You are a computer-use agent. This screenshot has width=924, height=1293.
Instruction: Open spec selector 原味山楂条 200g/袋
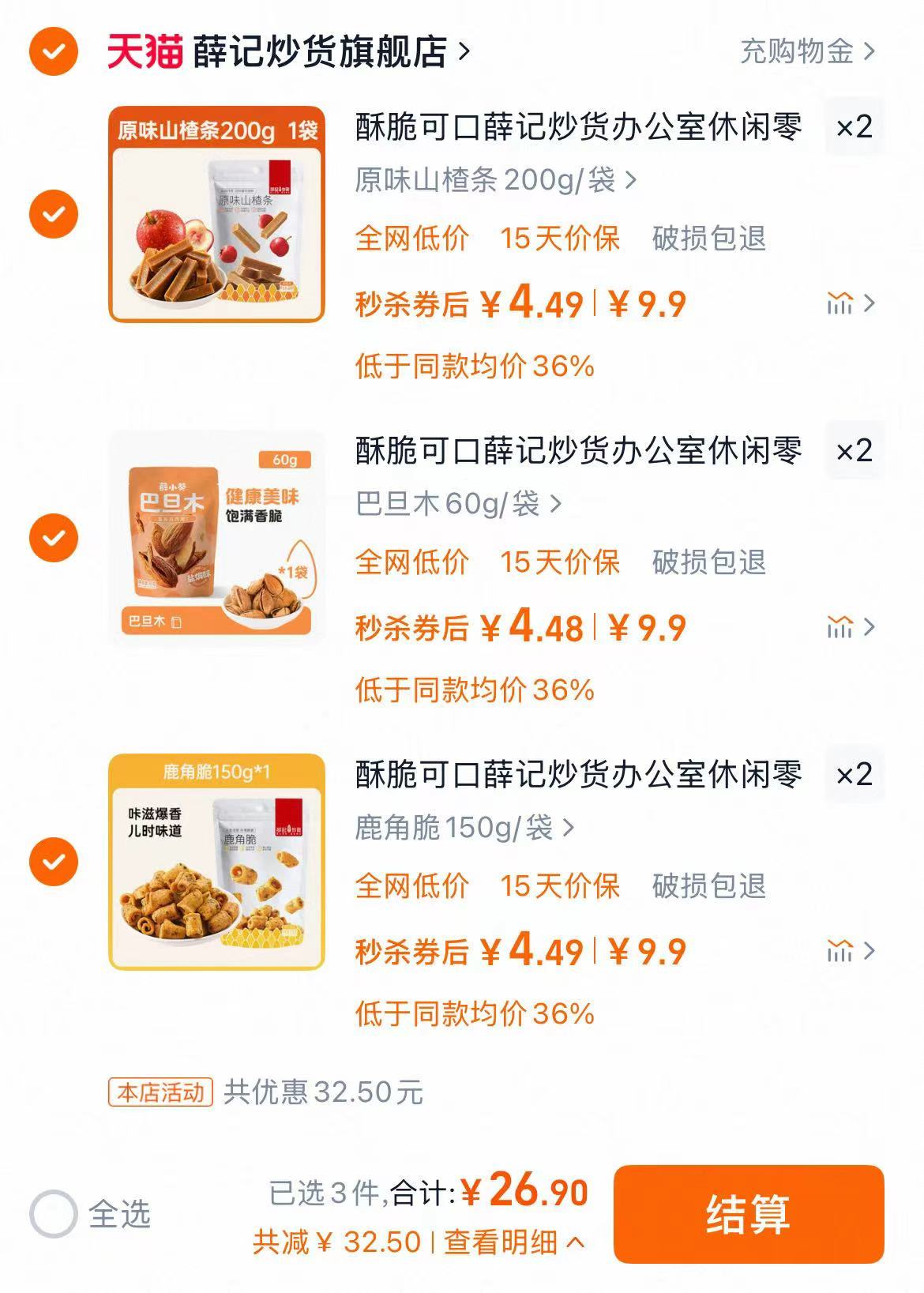490,182
